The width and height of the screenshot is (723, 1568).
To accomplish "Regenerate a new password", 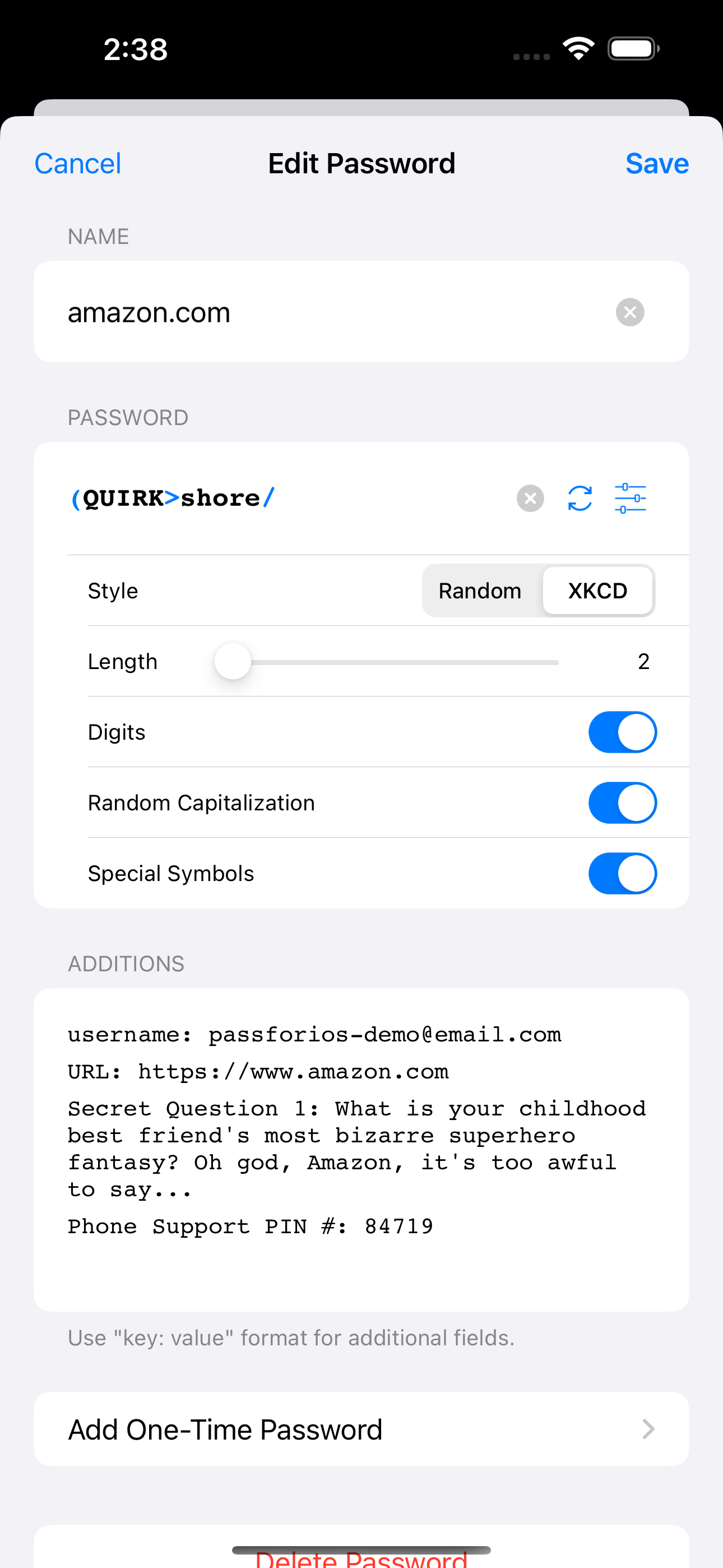I will click(580, 499).
